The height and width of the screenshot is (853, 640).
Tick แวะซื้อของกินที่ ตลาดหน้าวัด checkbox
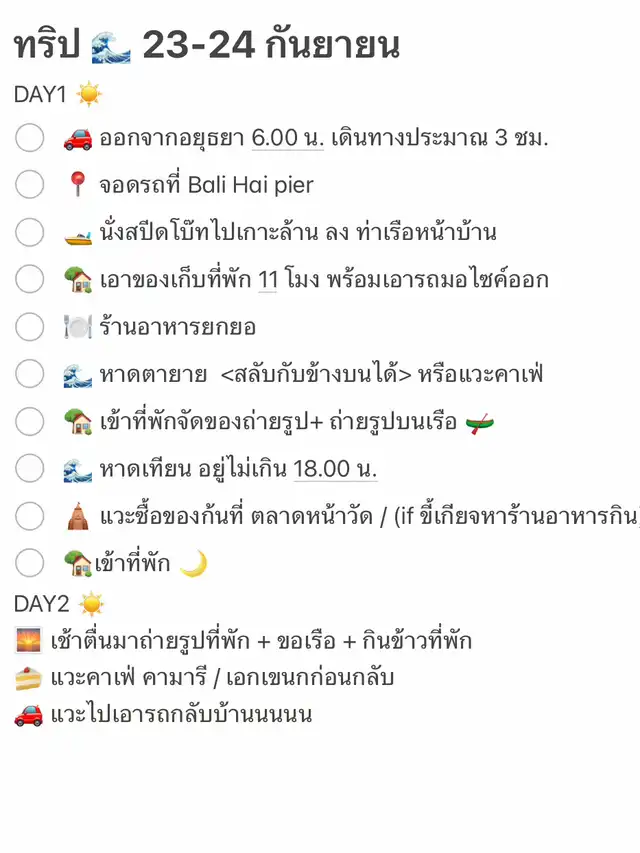pyautogui.click(x=29, y=516)
